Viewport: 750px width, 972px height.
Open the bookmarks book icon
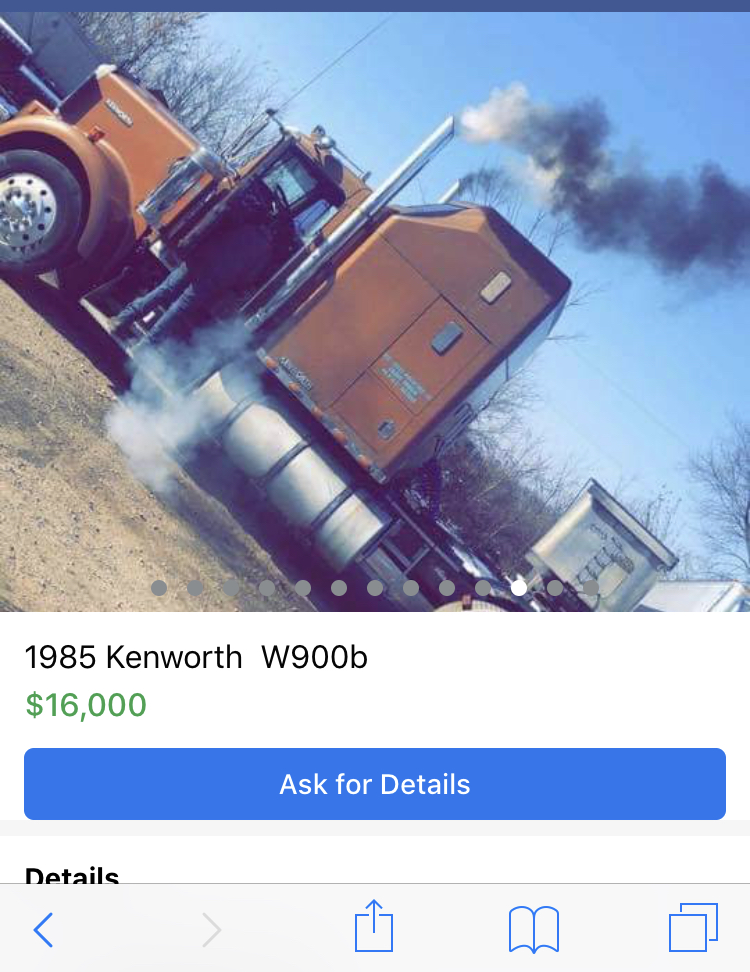[x=533, y=929]
